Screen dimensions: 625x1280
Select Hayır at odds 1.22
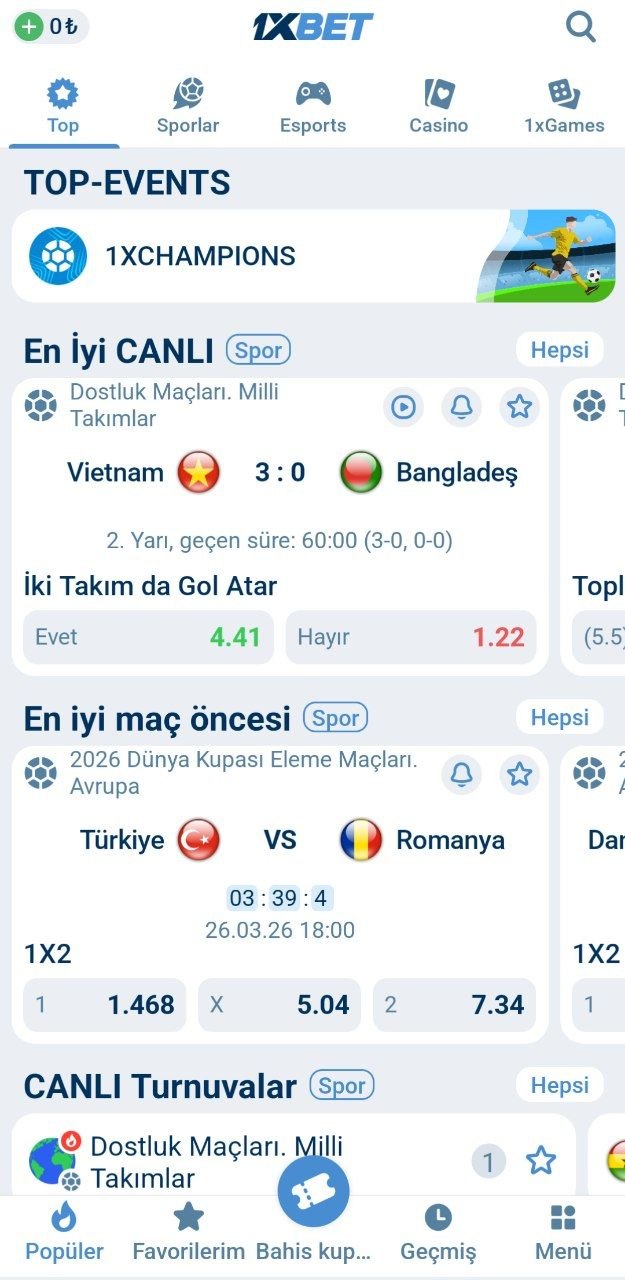[x=411, y=637]
